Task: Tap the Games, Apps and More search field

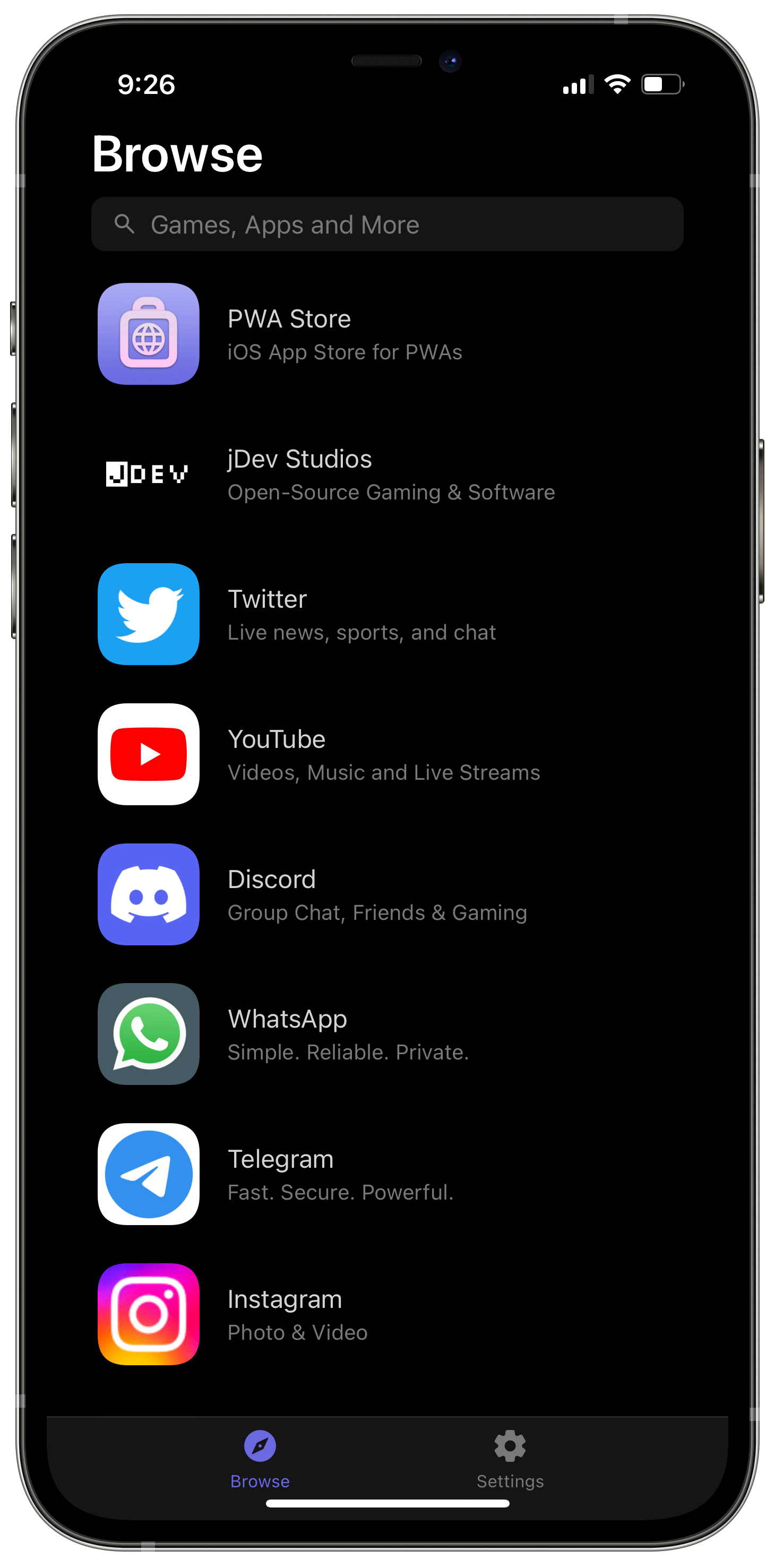Action: coord(387,224)
